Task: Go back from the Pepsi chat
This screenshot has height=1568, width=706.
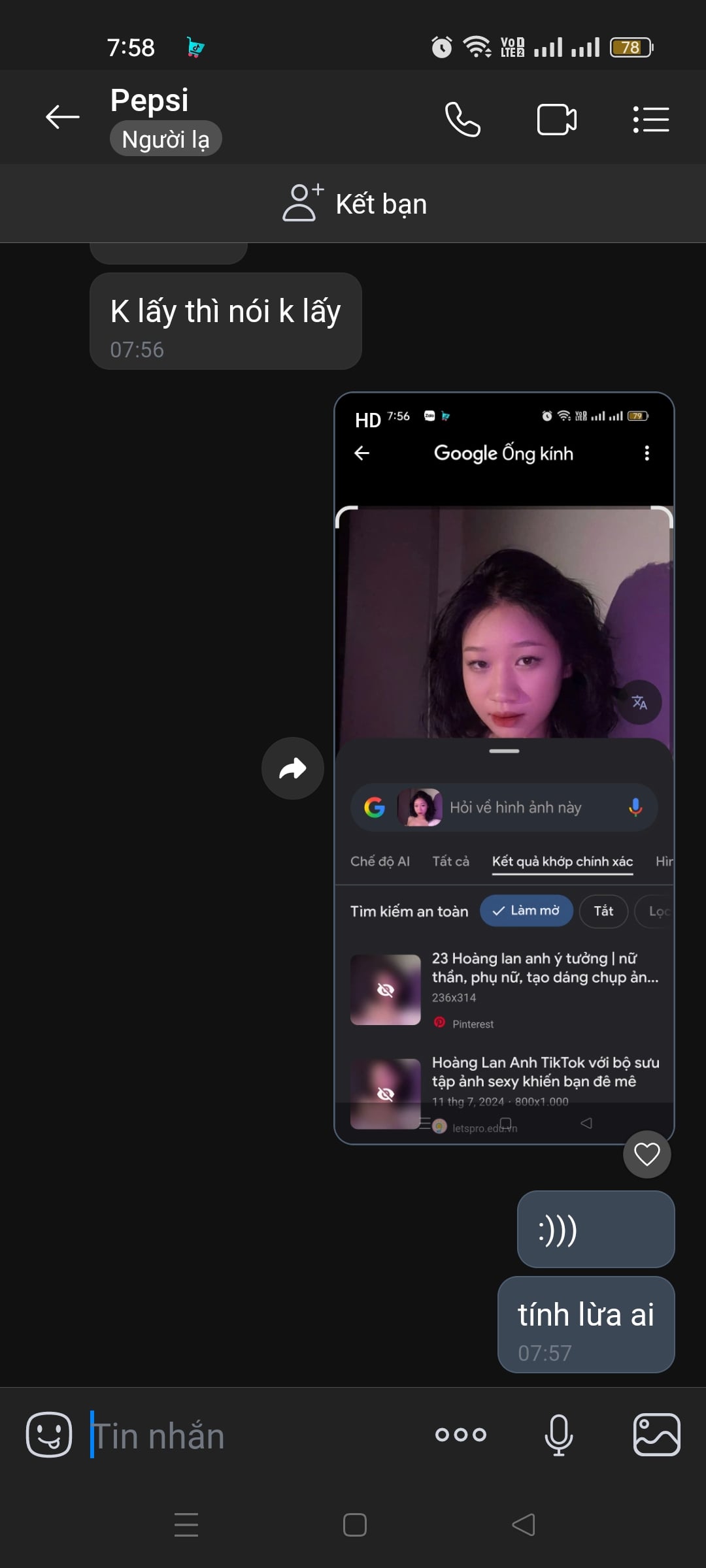Action: [x=63, y=118]
